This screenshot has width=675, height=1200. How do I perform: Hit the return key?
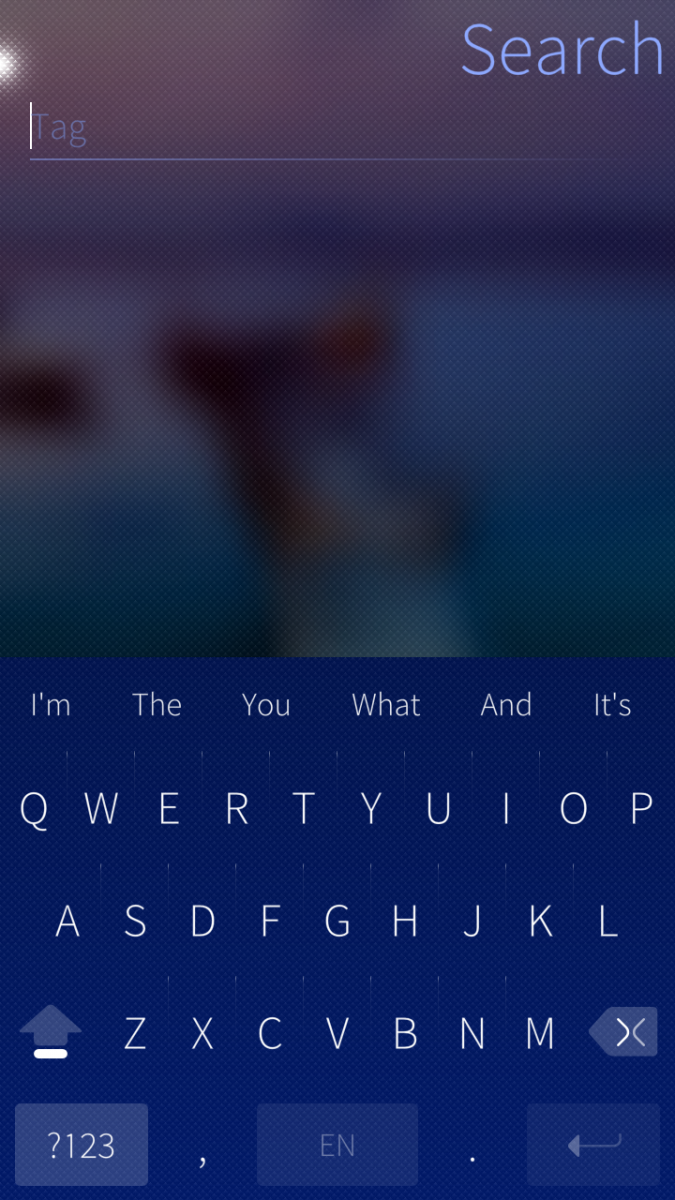pyautogui.click(x=594, y=1145)
